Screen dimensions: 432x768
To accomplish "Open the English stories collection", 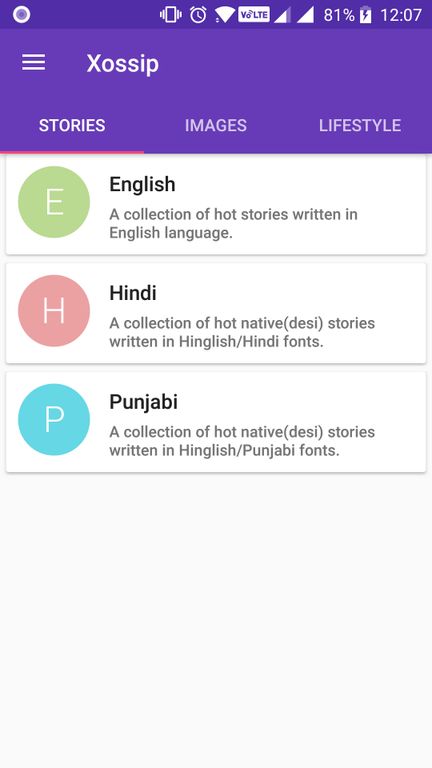I will coord(216,205).
